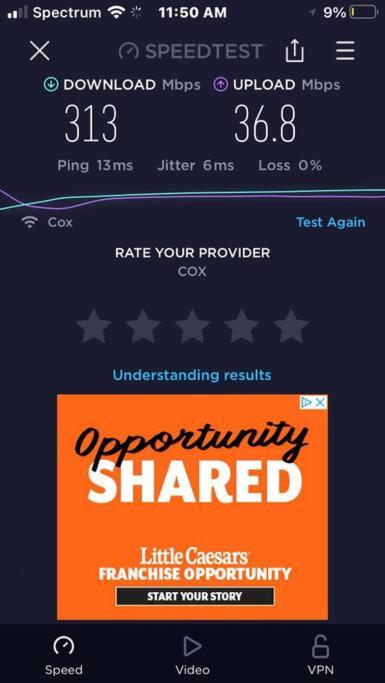Switch to the VPN tab
Screen dimensions: 385x683
[321, 656]
